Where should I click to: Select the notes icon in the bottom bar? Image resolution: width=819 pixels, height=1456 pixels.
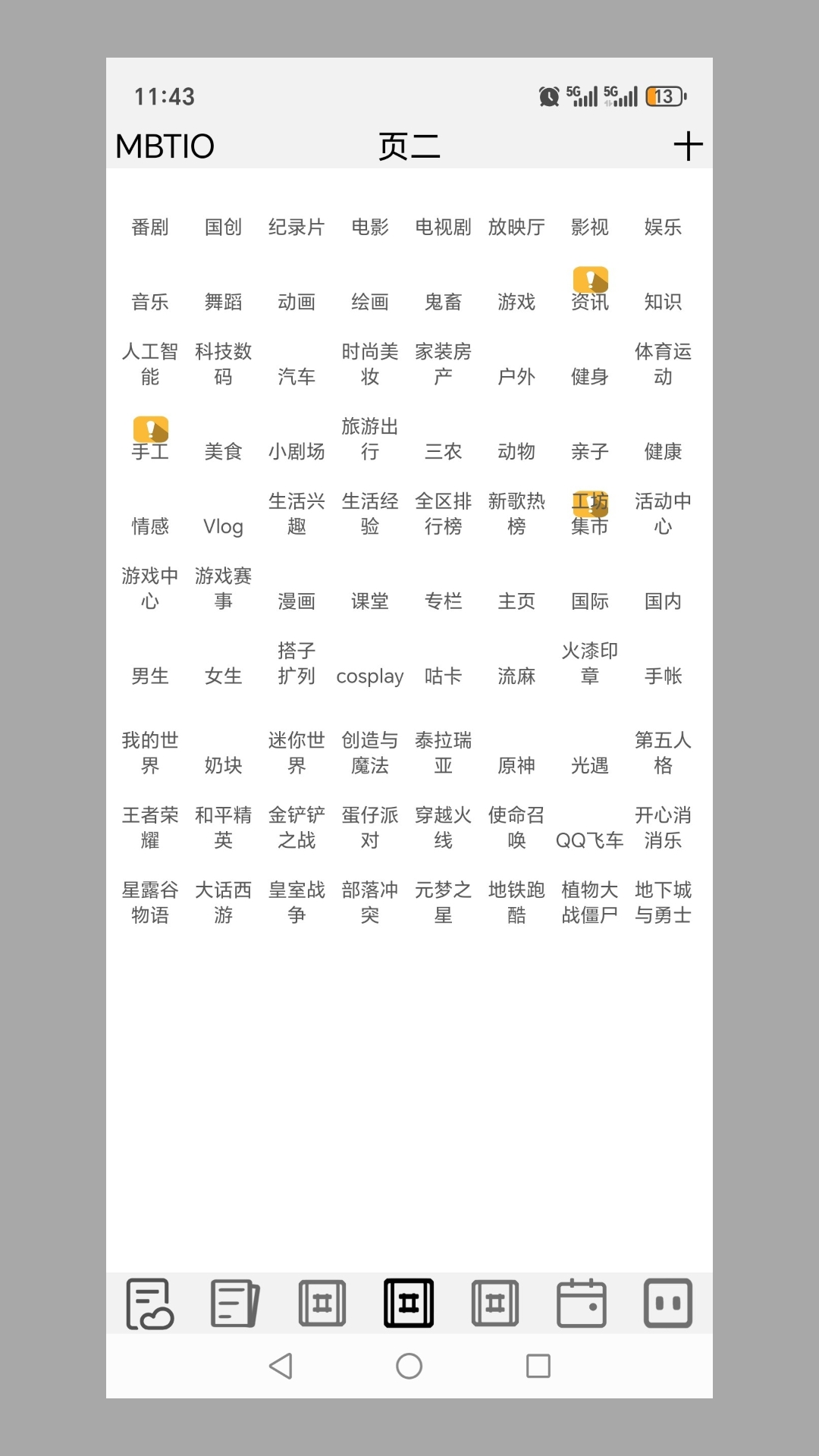click(236, 1302)
